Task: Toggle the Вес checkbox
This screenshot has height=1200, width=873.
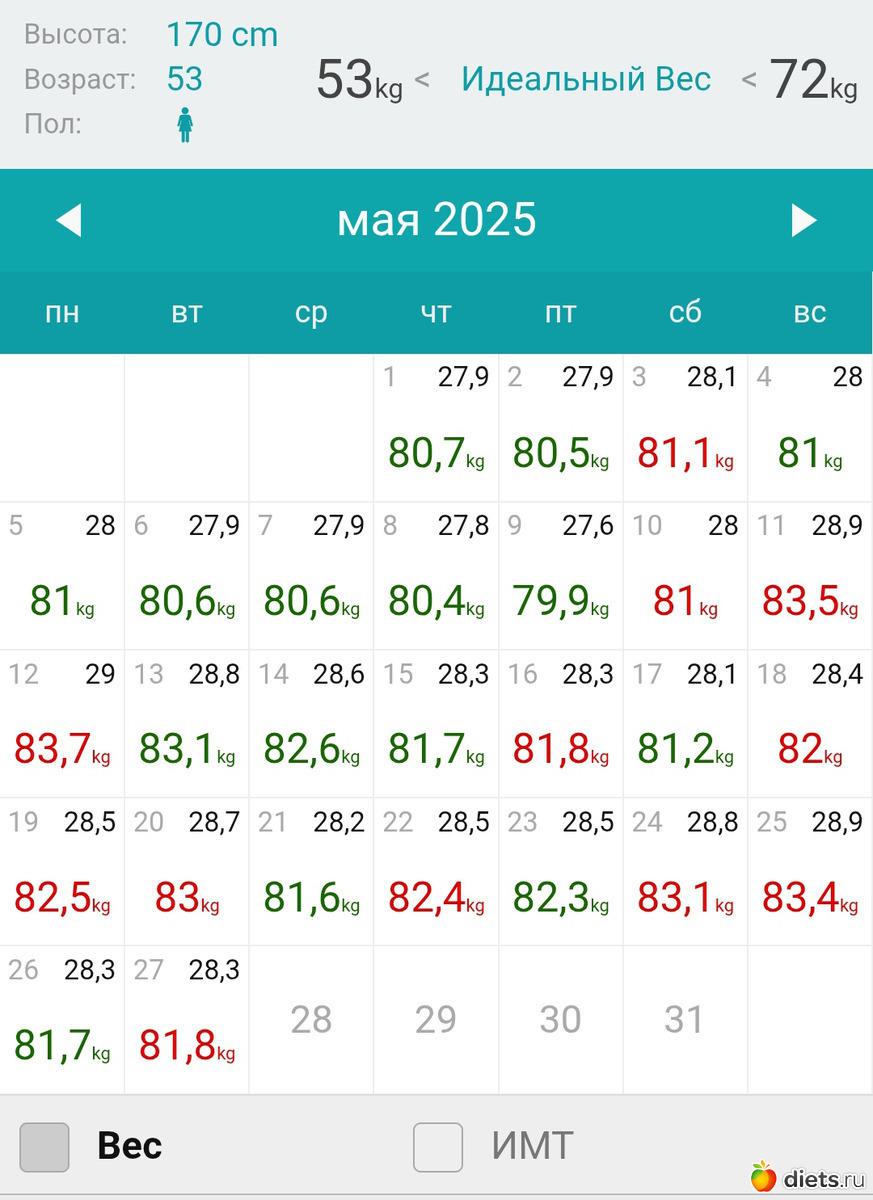Action: [x=45, y=1146]
